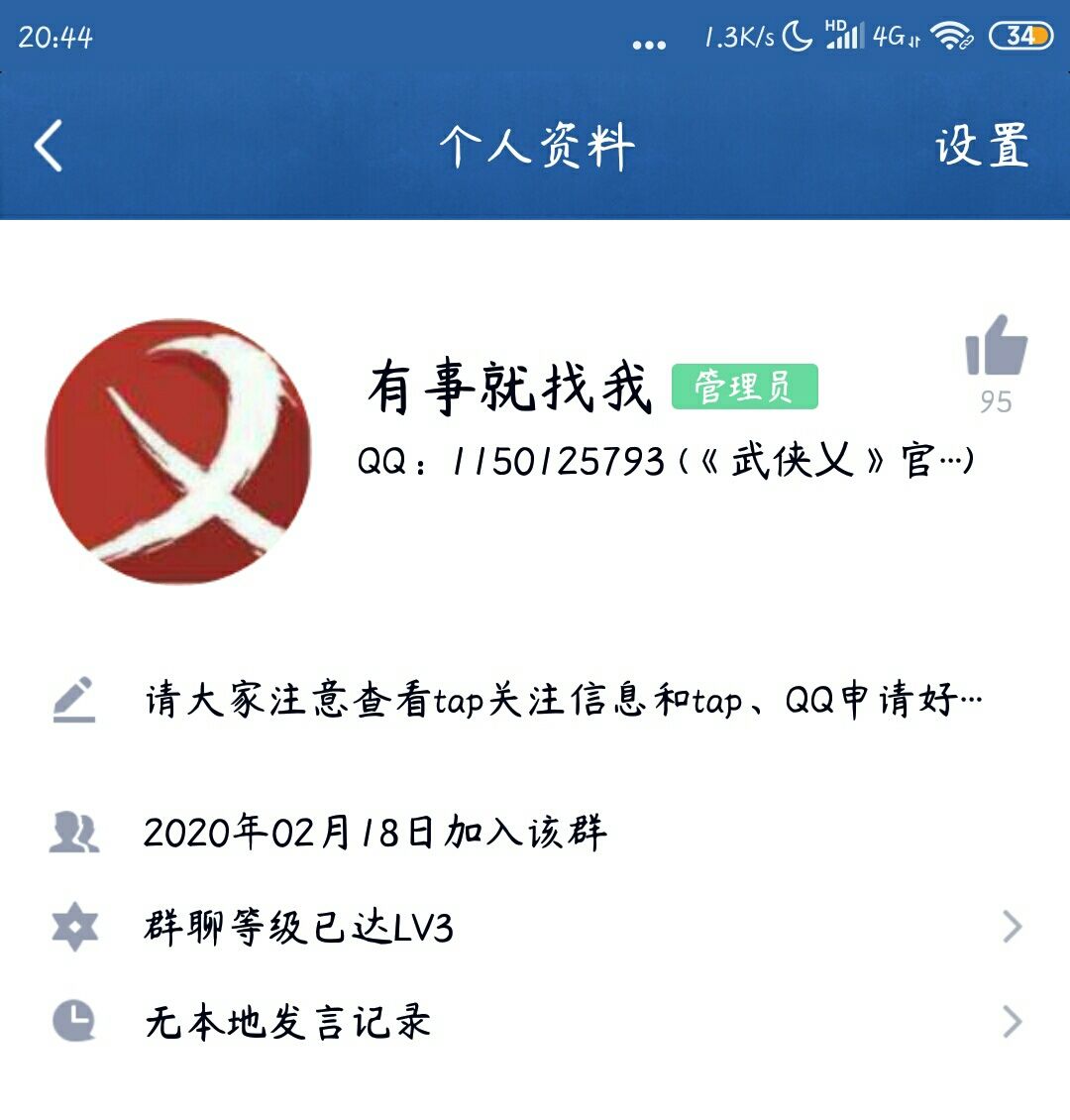Go back using the top-left arrow
Screen dimensions: 1070x1120
pyautogui.click(x=50, y=146)
